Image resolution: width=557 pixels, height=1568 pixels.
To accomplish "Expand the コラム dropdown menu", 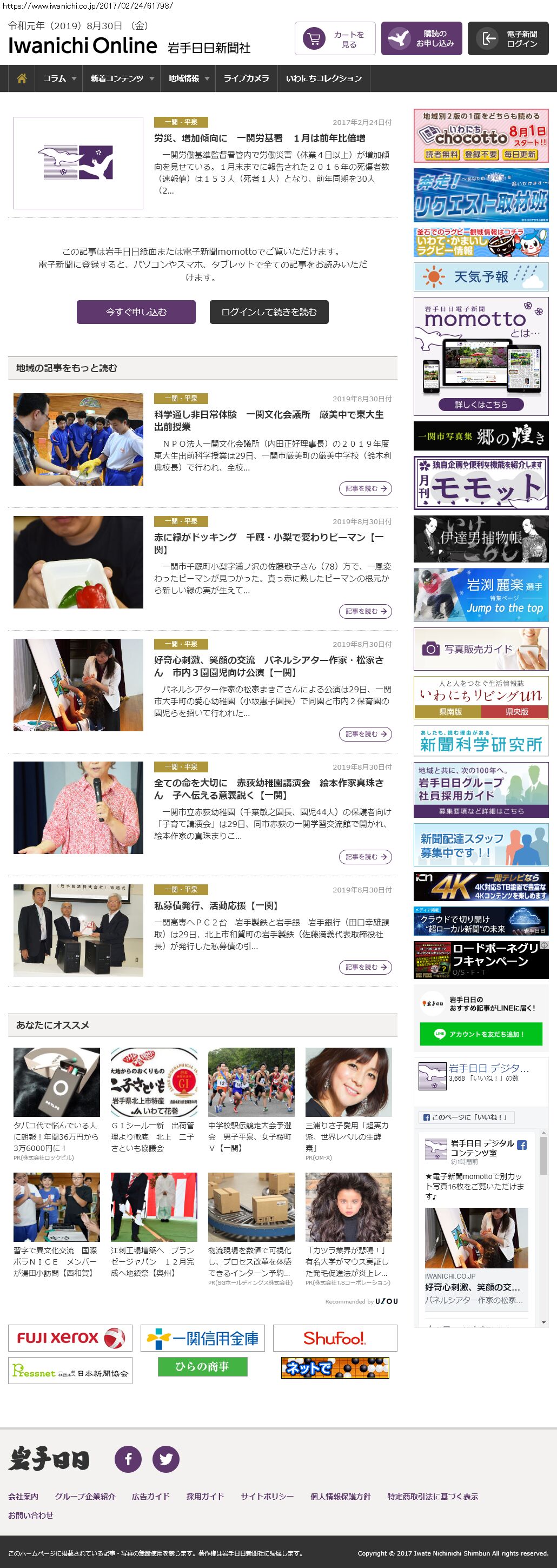I will [x=59, y=78].
